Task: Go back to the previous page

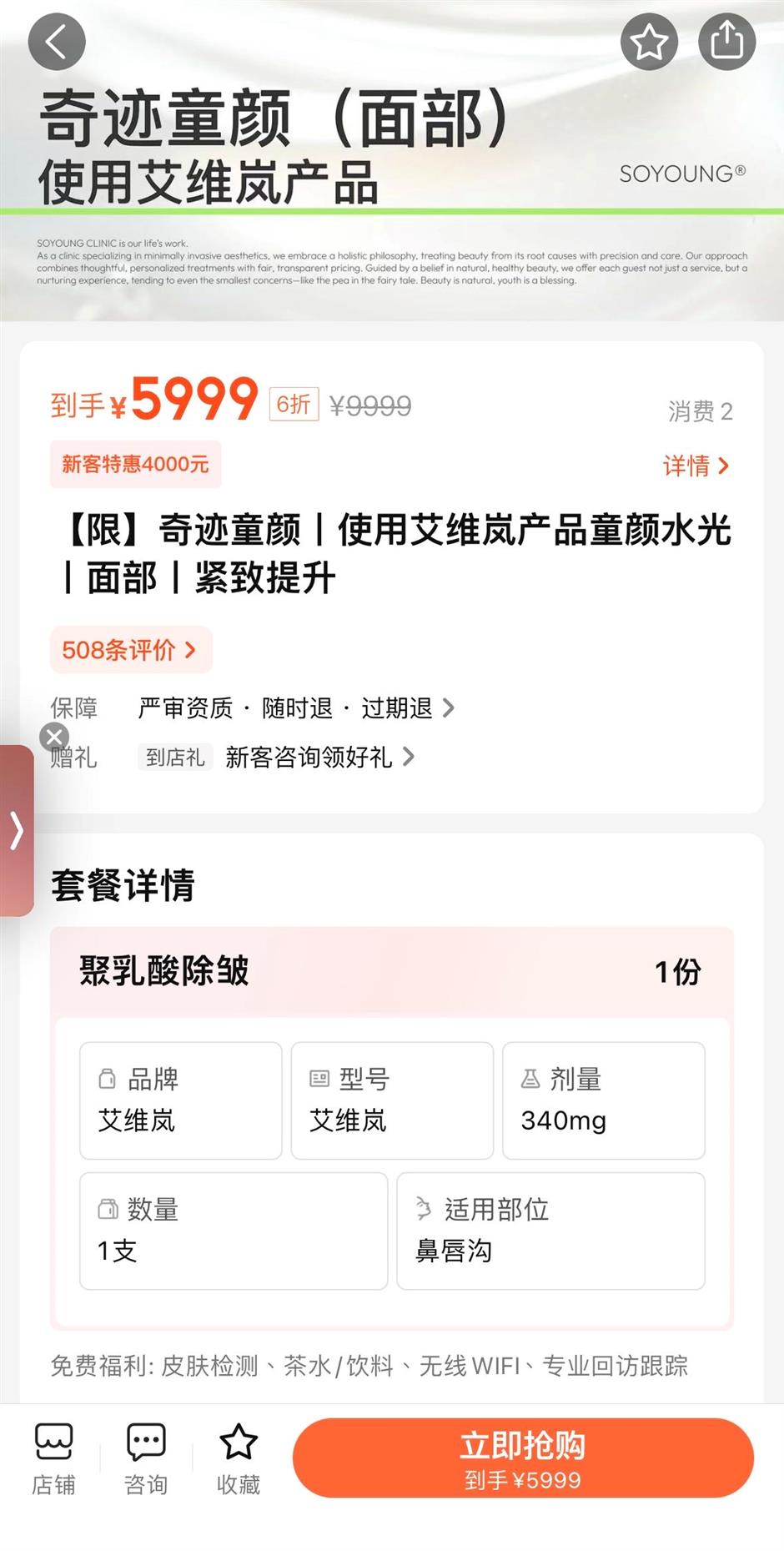Action: (x=57, y=42)
